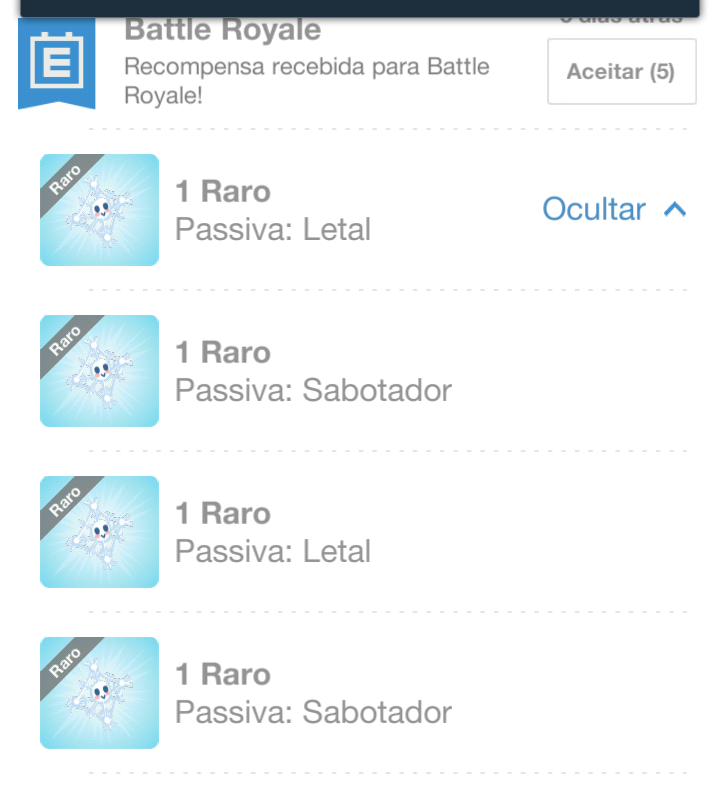Accept the Battle Royale rewards
The height and width of the screenshot is (797, 720).
click(621, 72)
